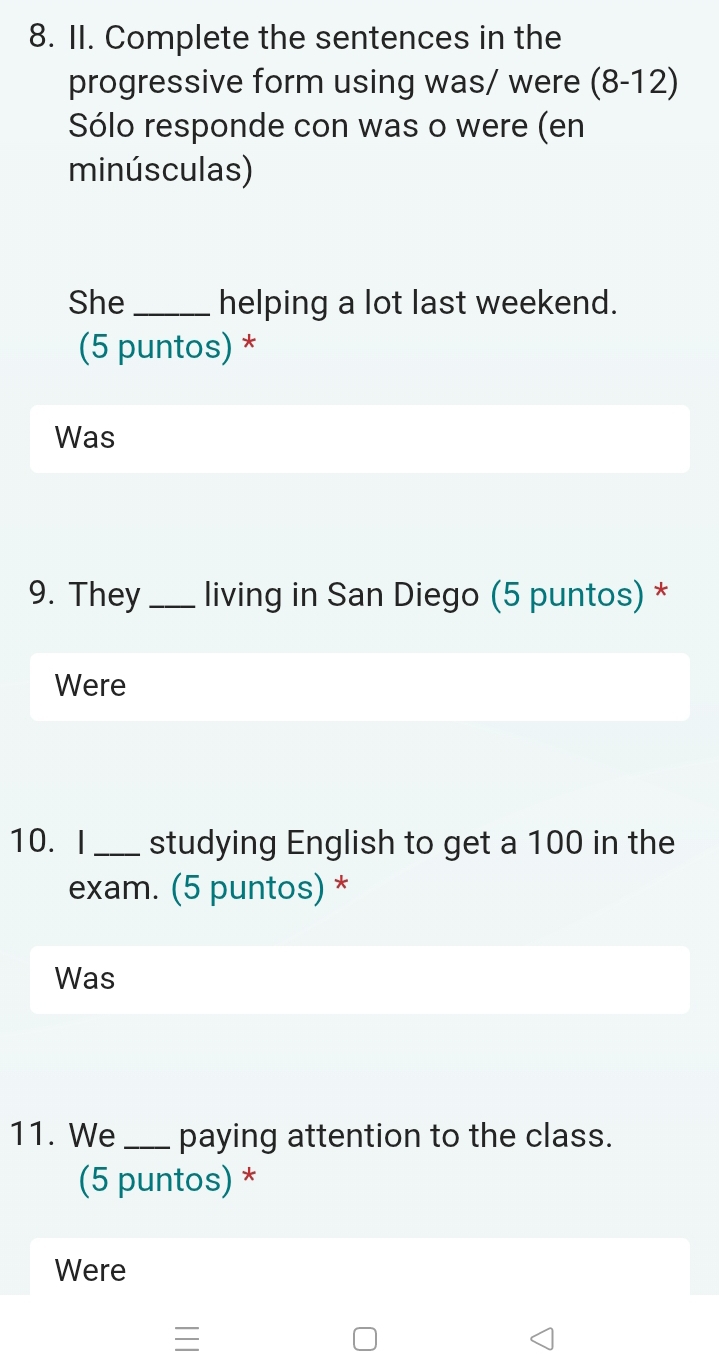Edit the answer field for question 9
The width and height of the screenshot is (719, 1371).
point(359,686)
